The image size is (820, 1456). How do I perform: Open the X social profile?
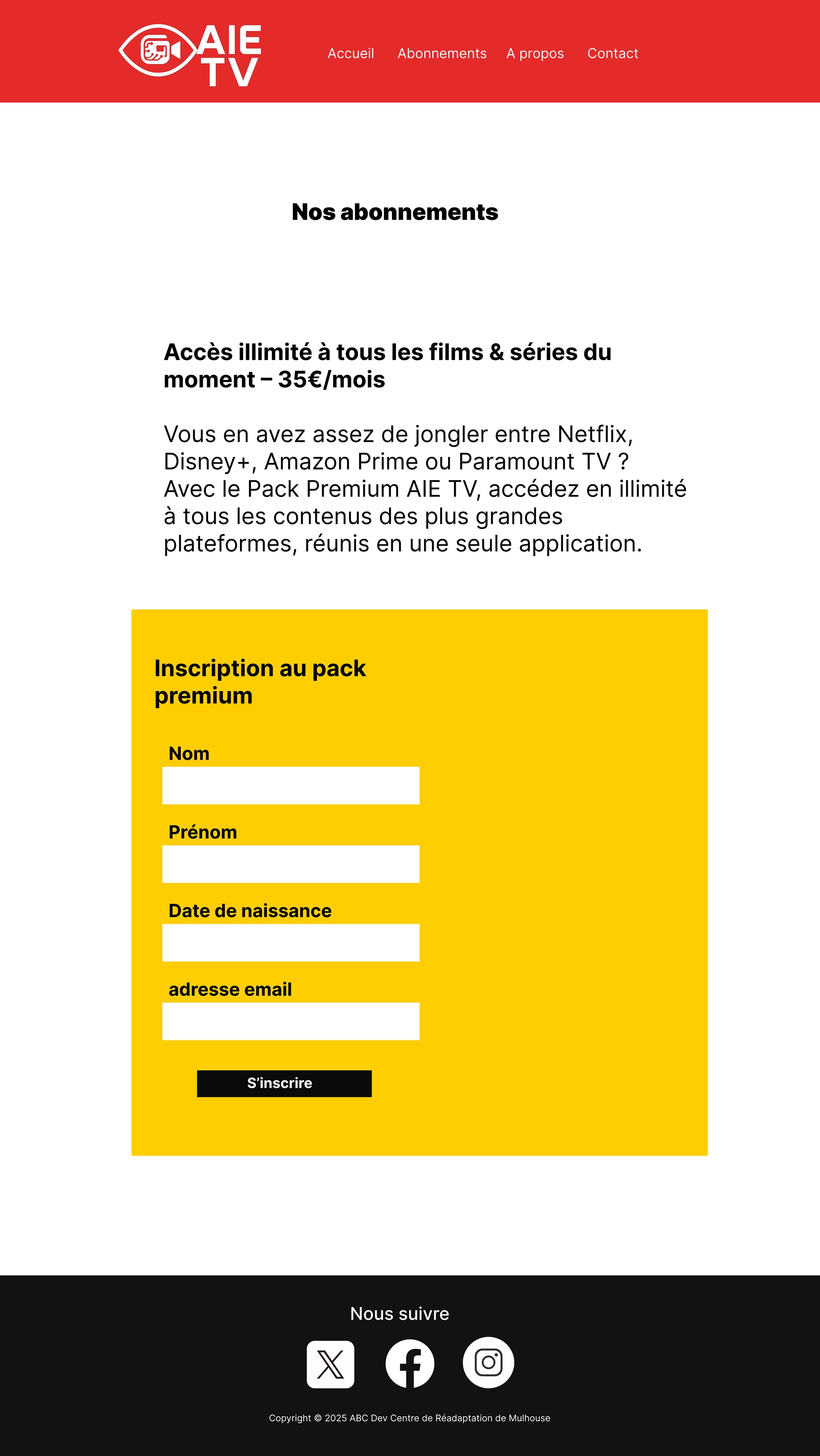pyautogui.click(x=331, y=1364)
